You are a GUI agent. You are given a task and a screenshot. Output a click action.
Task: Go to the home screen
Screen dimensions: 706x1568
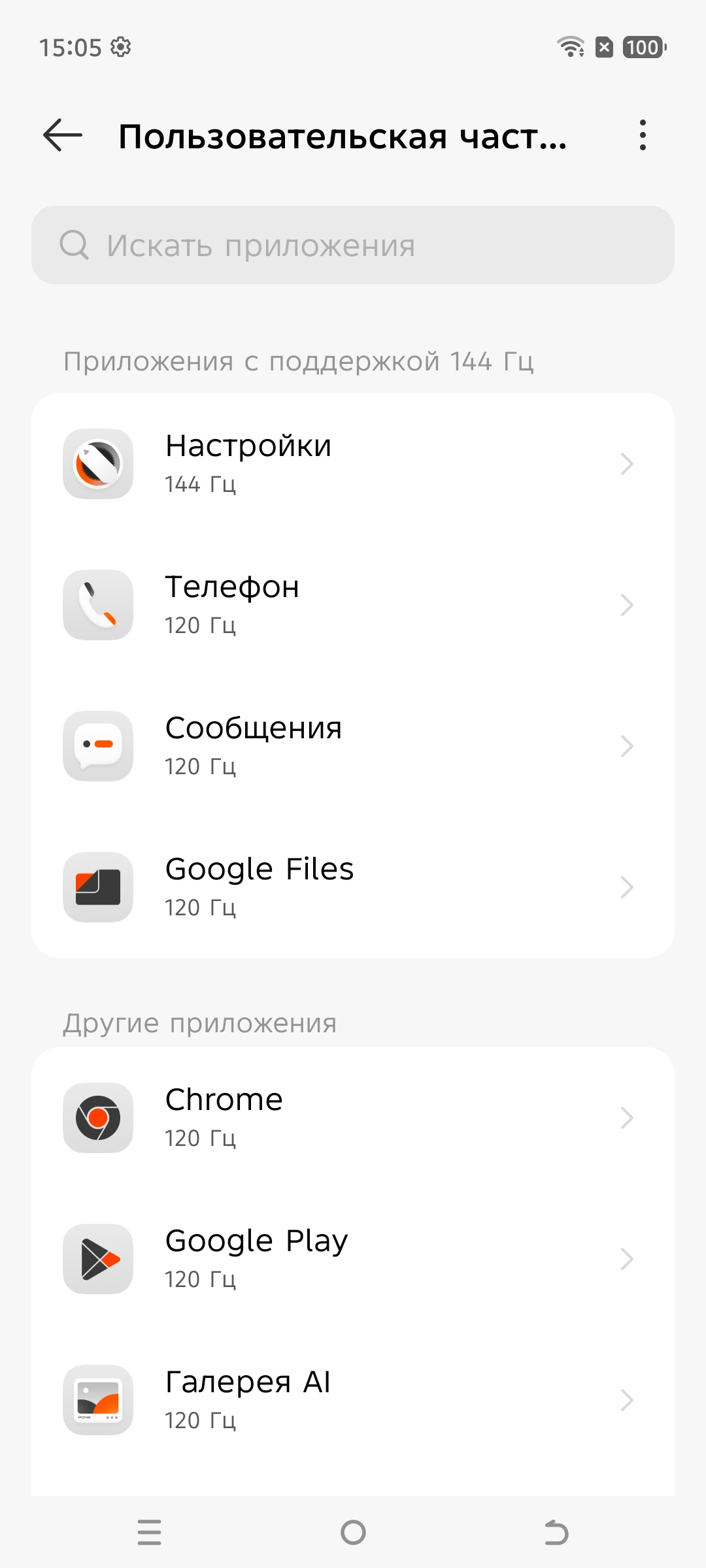(x=353, y=1532)
